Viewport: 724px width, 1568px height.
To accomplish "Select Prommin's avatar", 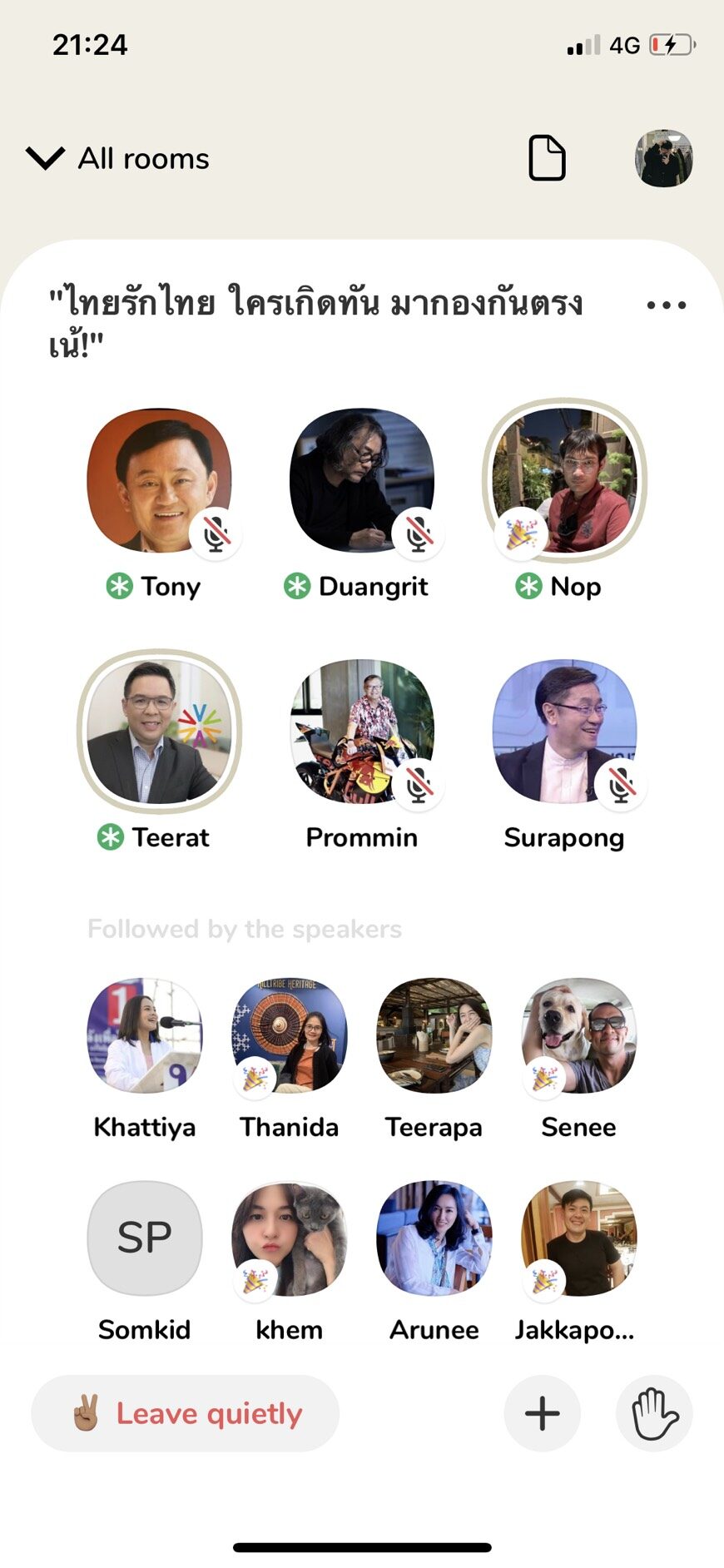I will click(362, 732).
